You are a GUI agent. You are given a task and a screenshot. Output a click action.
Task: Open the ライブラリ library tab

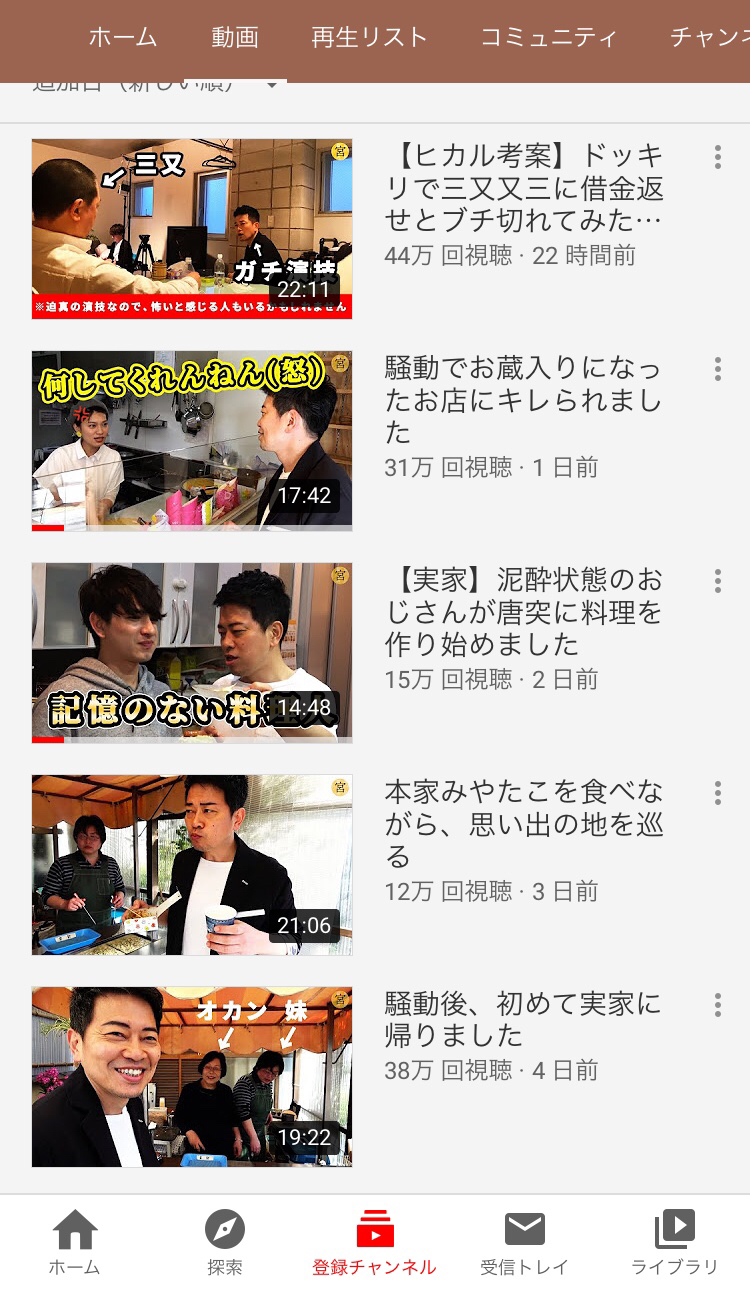674,1242
